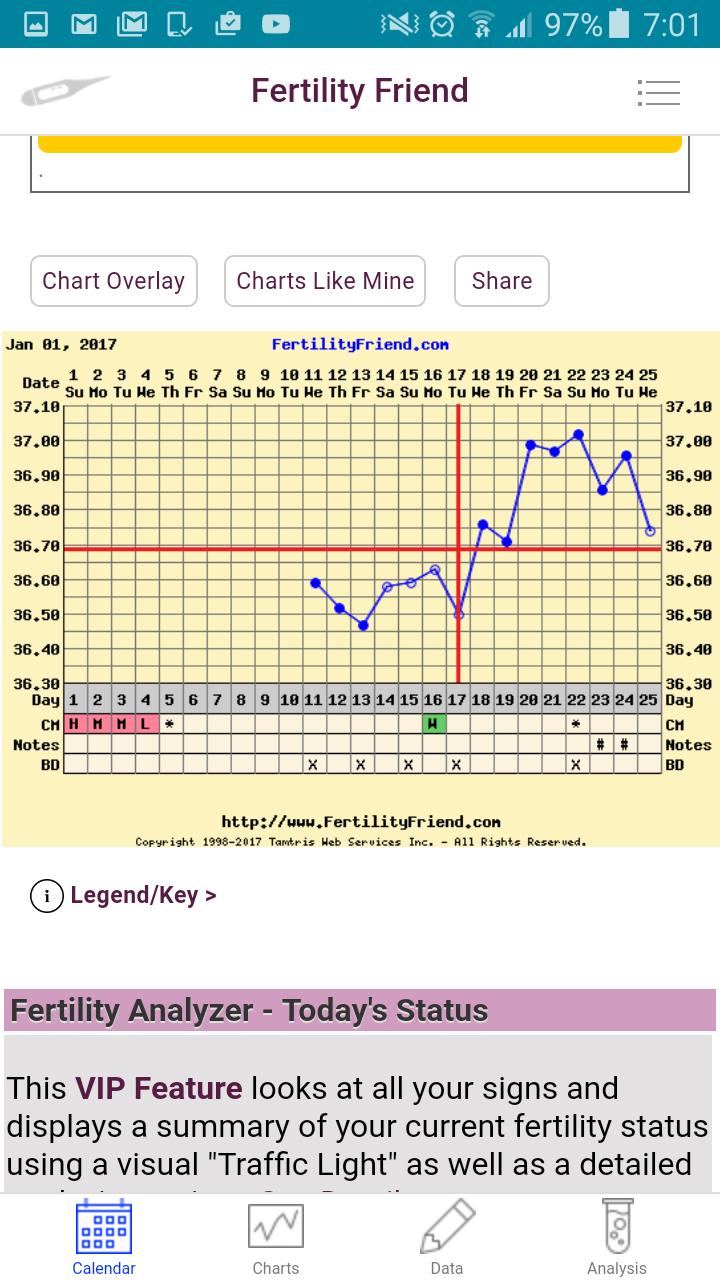The height and width of the screenshot is (1280, 720).
Task: Open the fertility chart image
Action: 360,589
